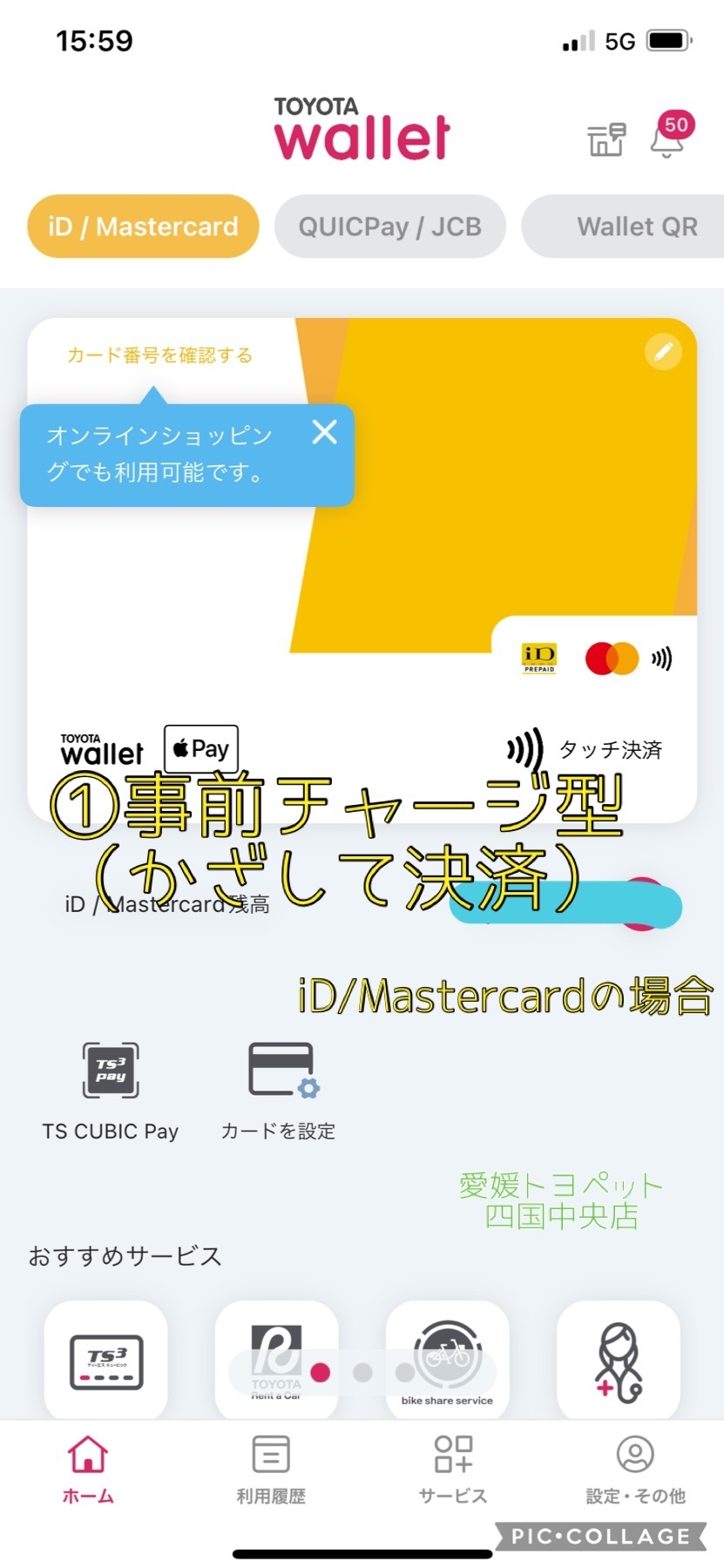Edit the card with the pencil icon

[663, 352]
